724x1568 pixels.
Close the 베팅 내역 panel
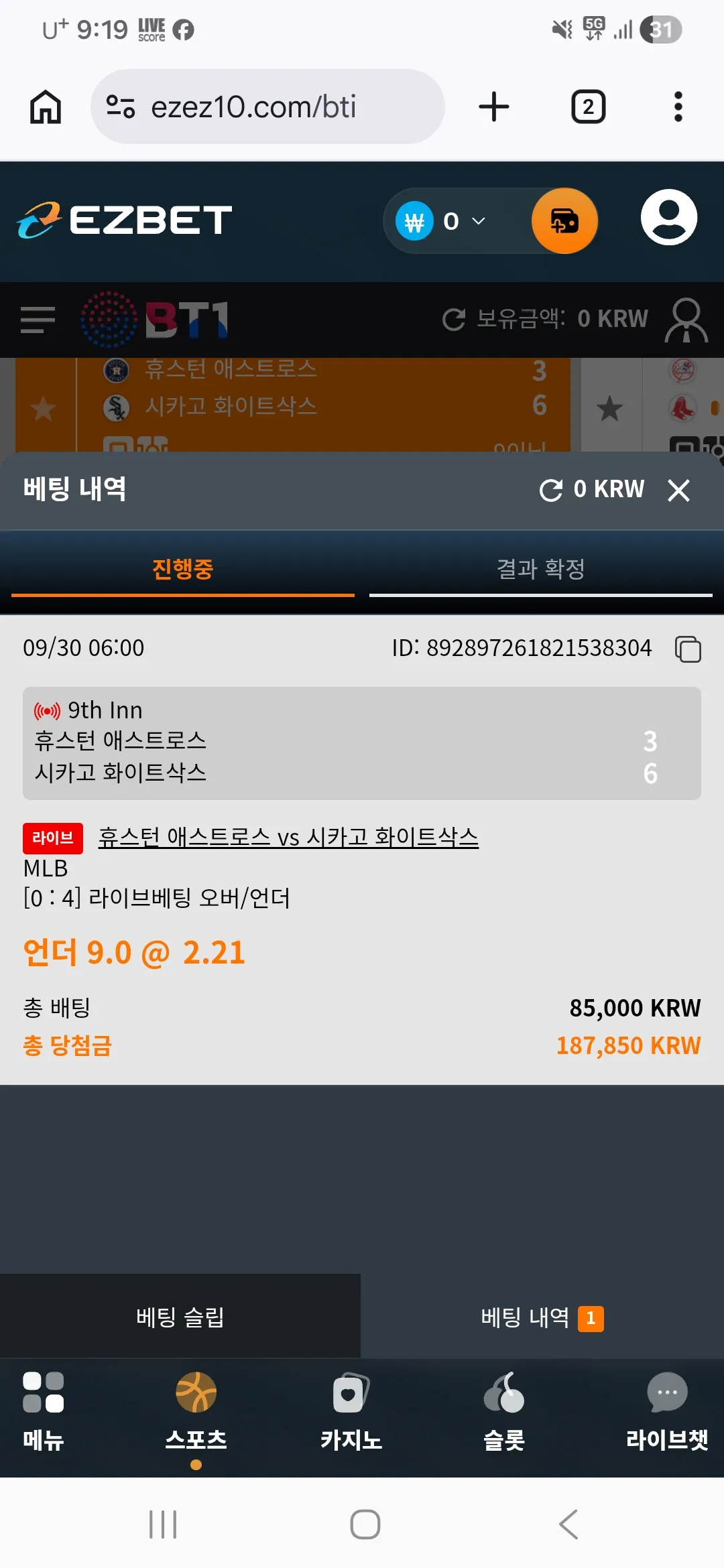(x=678, y=491)
